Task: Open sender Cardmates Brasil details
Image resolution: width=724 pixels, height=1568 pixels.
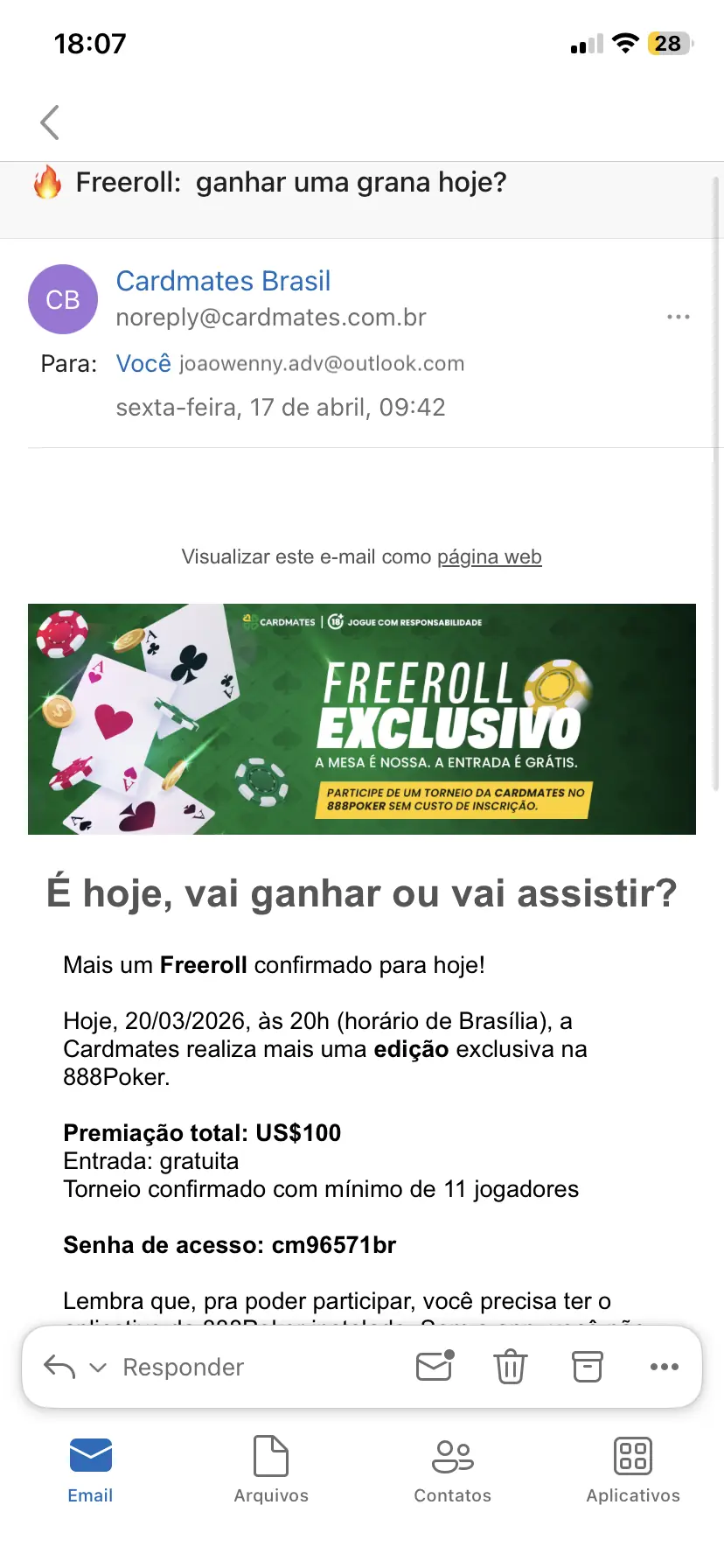Action: click(223, 281)
